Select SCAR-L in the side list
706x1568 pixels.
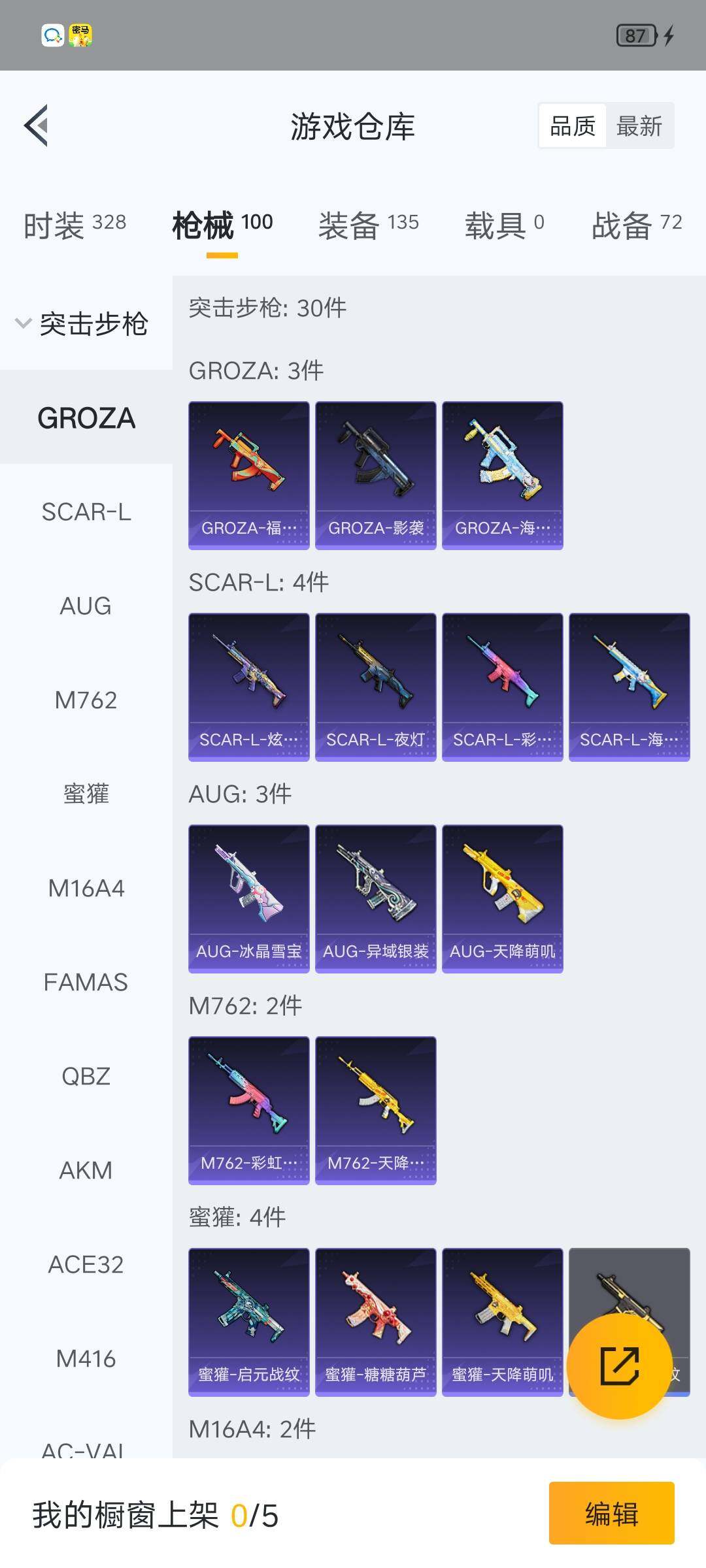click(86, 512)
